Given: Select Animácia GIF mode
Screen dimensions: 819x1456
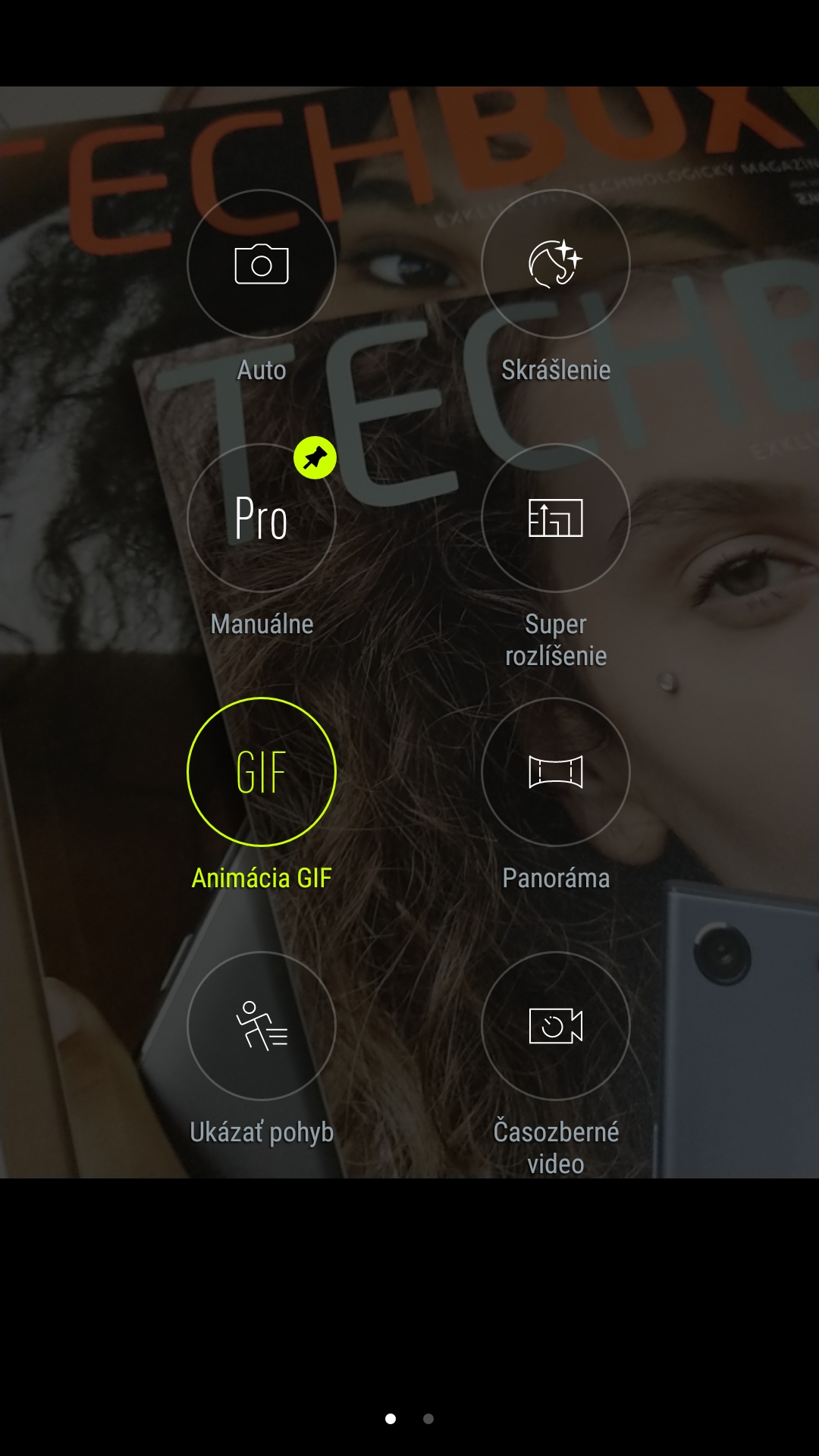Looking at the screenshot, I should pyautogui.click(x=262, y=771).
